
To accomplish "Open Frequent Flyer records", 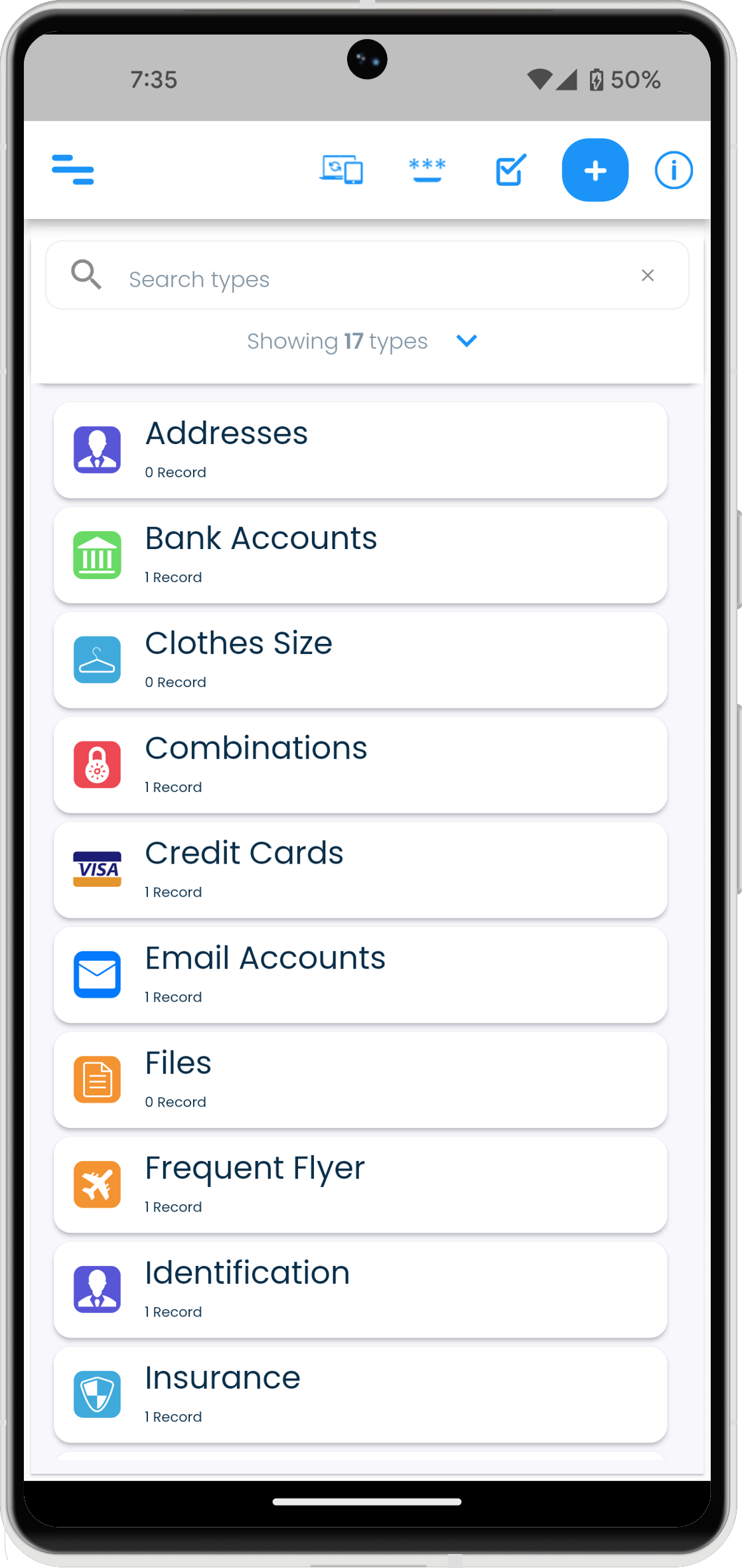I will pos(360,1184).
